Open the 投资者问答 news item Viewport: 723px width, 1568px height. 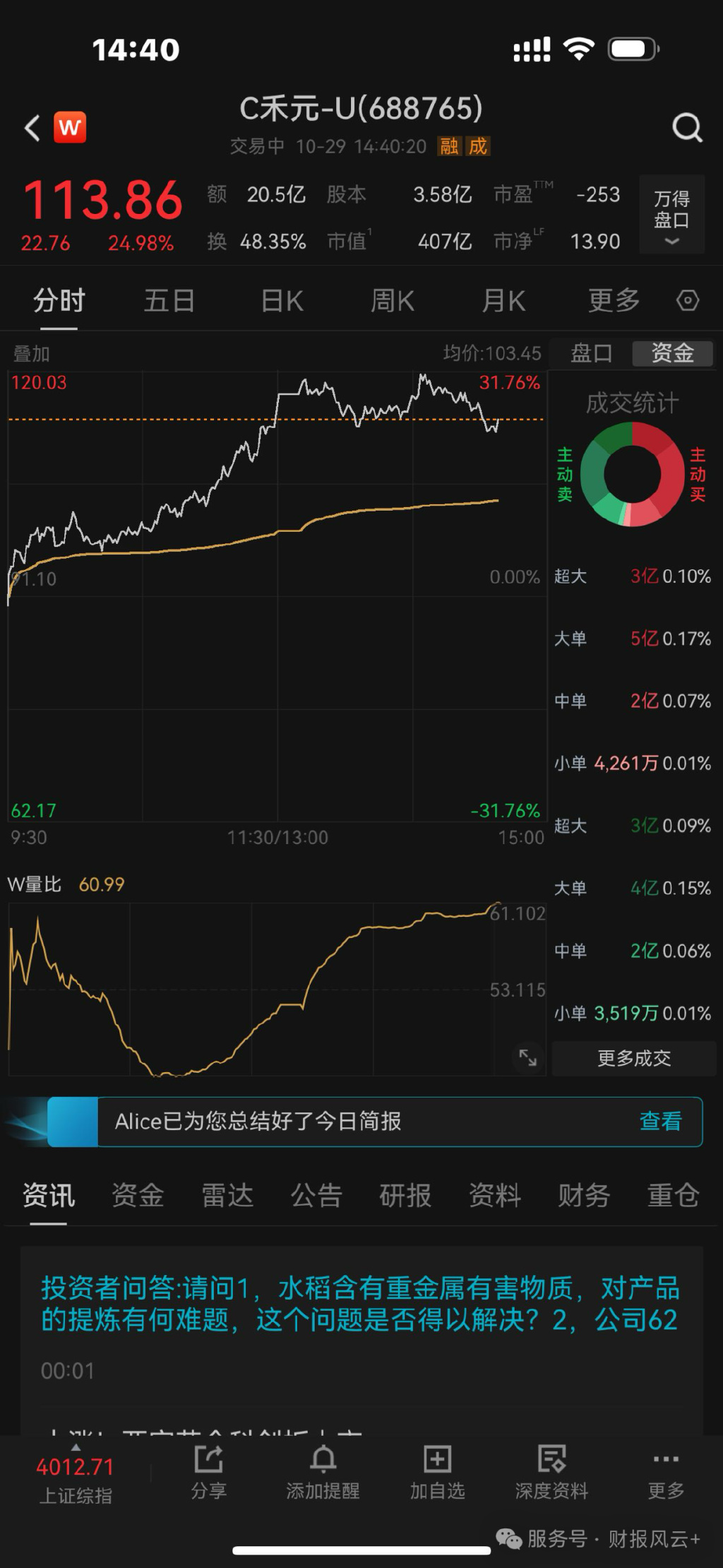(360, 1304)
